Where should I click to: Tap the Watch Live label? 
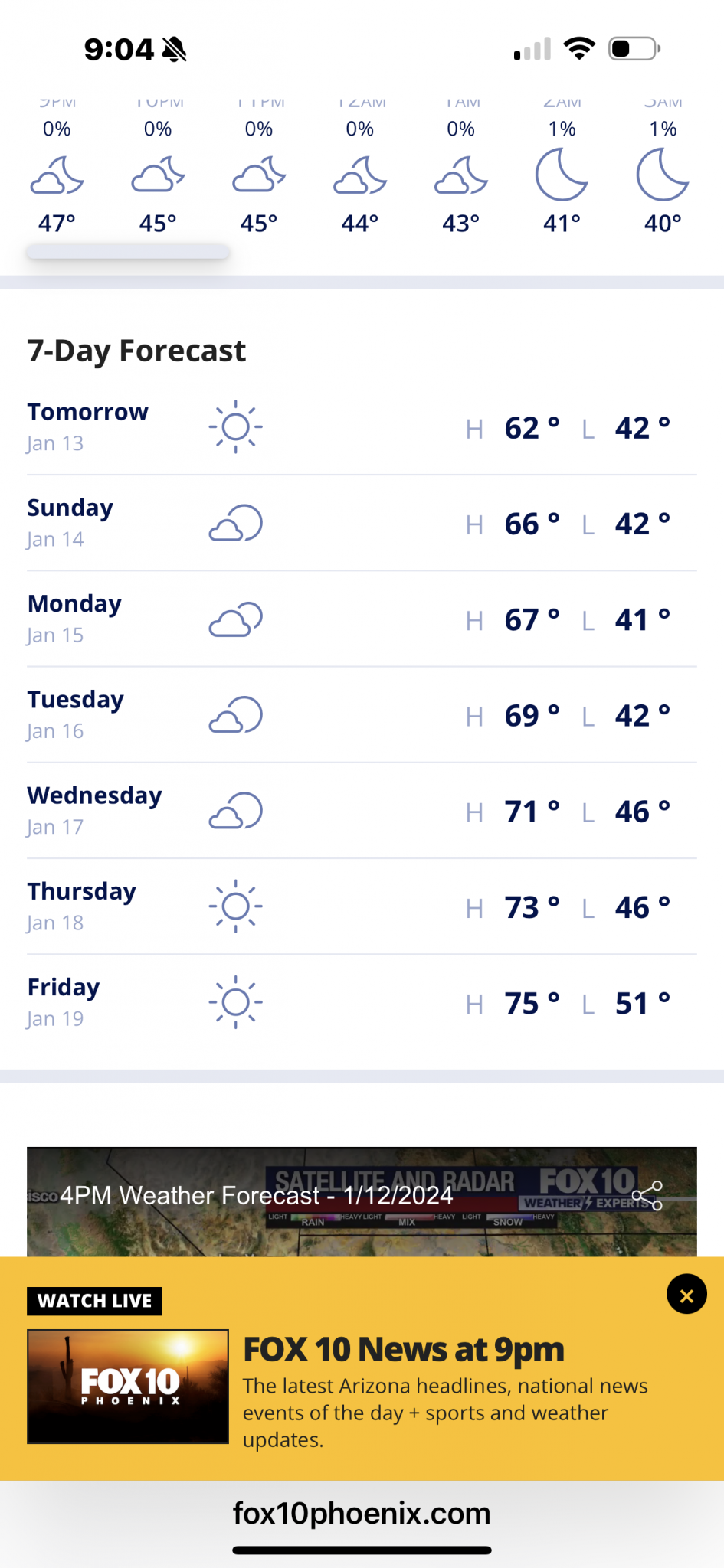pyautogui.click(x=95, y=1301)
